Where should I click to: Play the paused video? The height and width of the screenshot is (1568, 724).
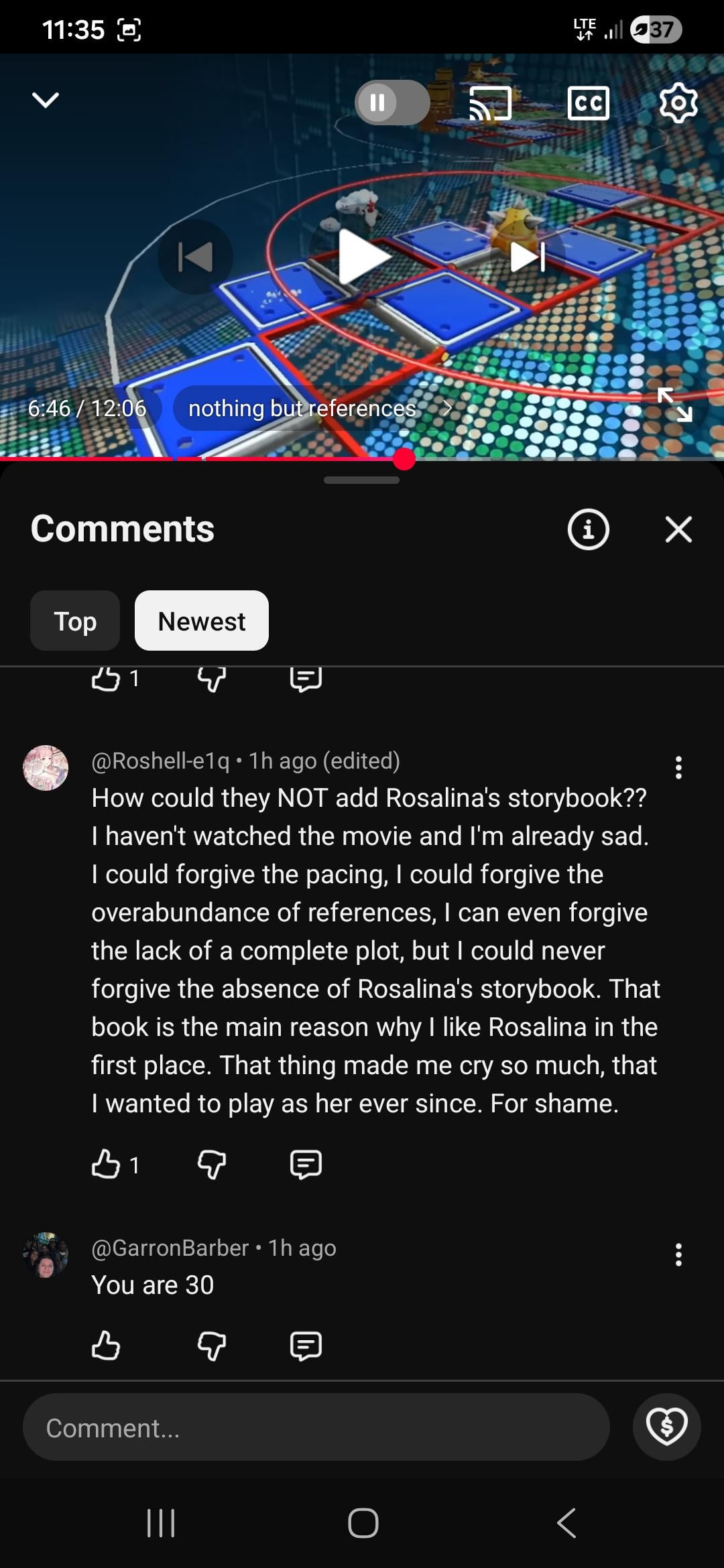click(362, 257)
